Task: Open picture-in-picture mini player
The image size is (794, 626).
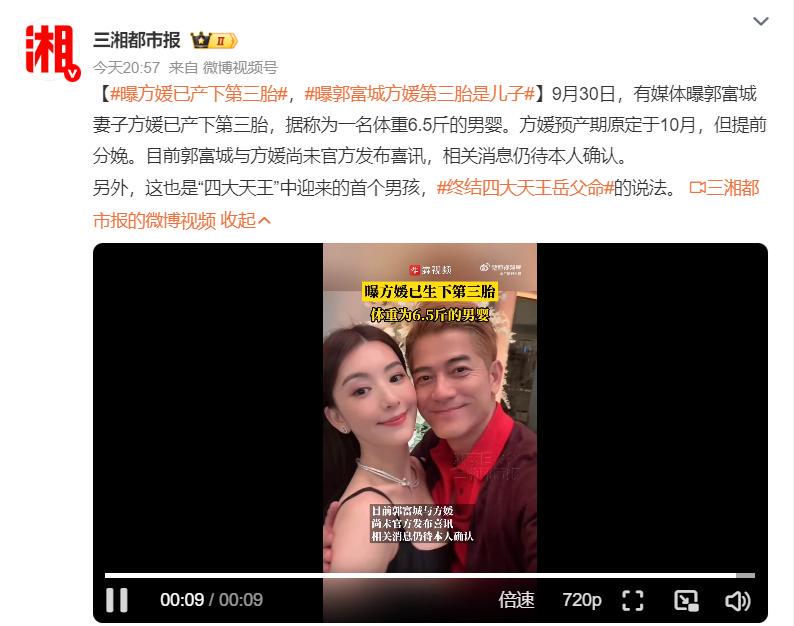Action: 686,600
